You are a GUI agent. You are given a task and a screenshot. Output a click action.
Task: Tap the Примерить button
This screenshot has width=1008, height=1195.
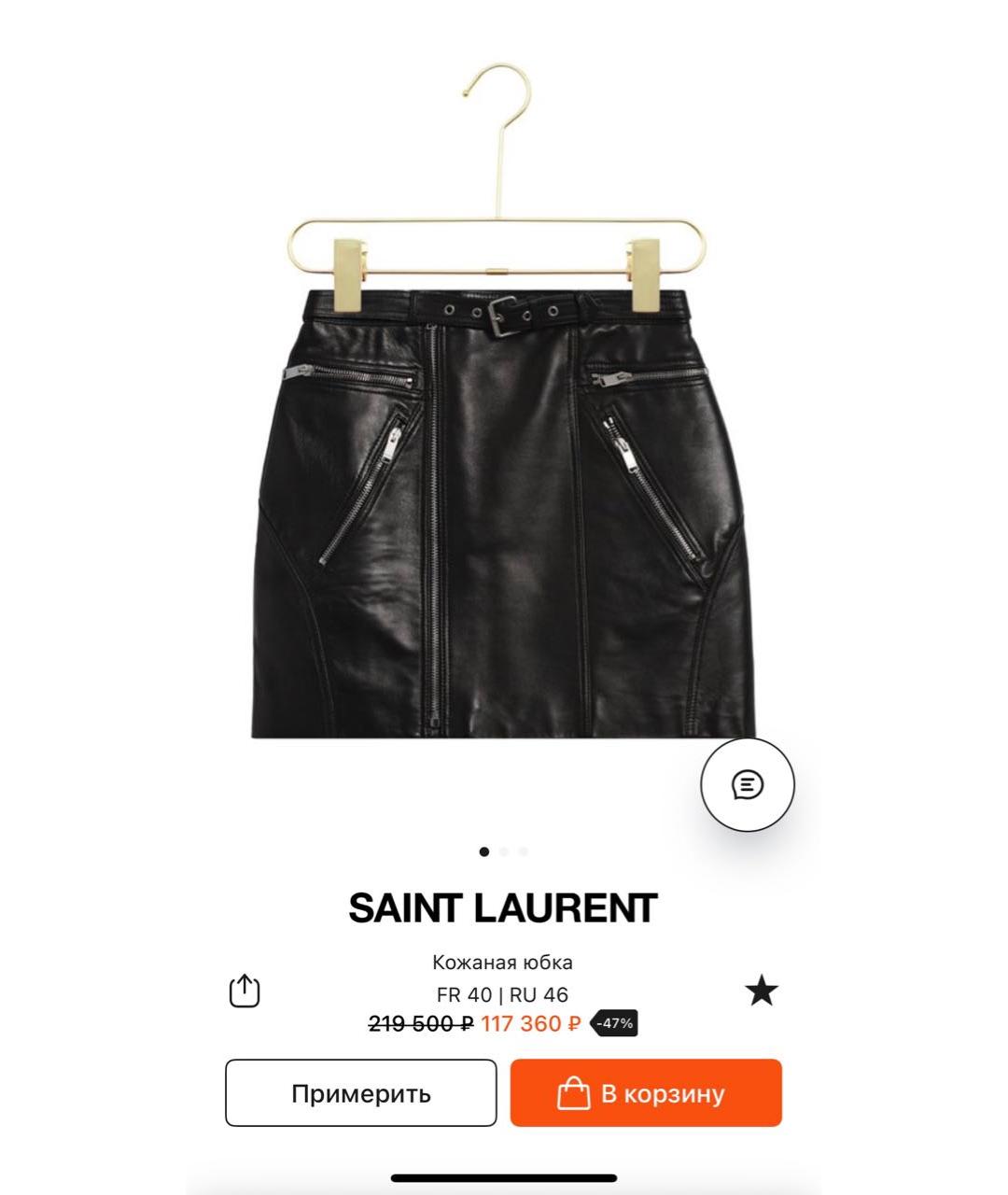[x=360, y=1093]
